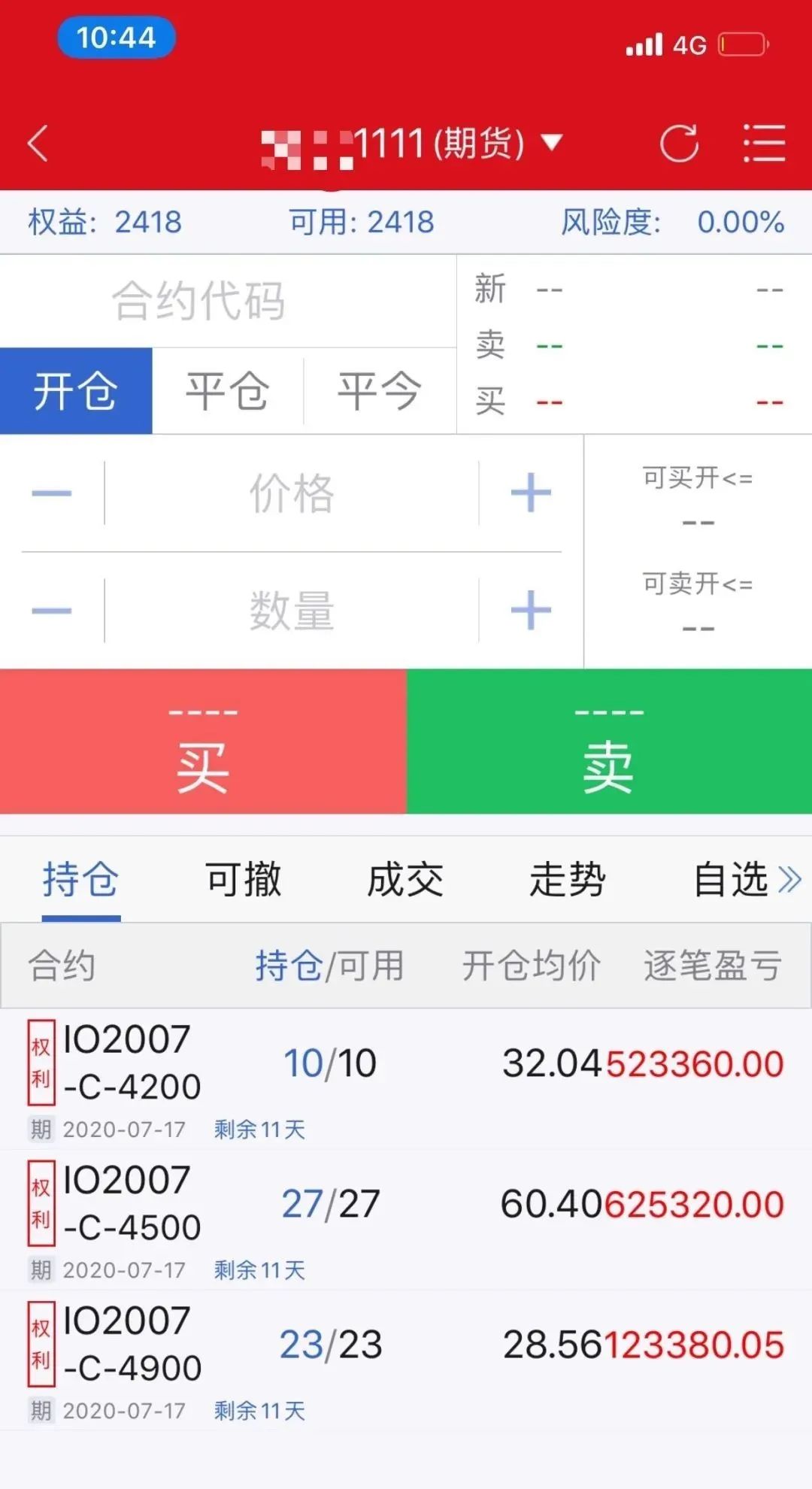Switch to the 成交 trades tab
This screenshot has height=1489, width=812.
pos(405,880)
